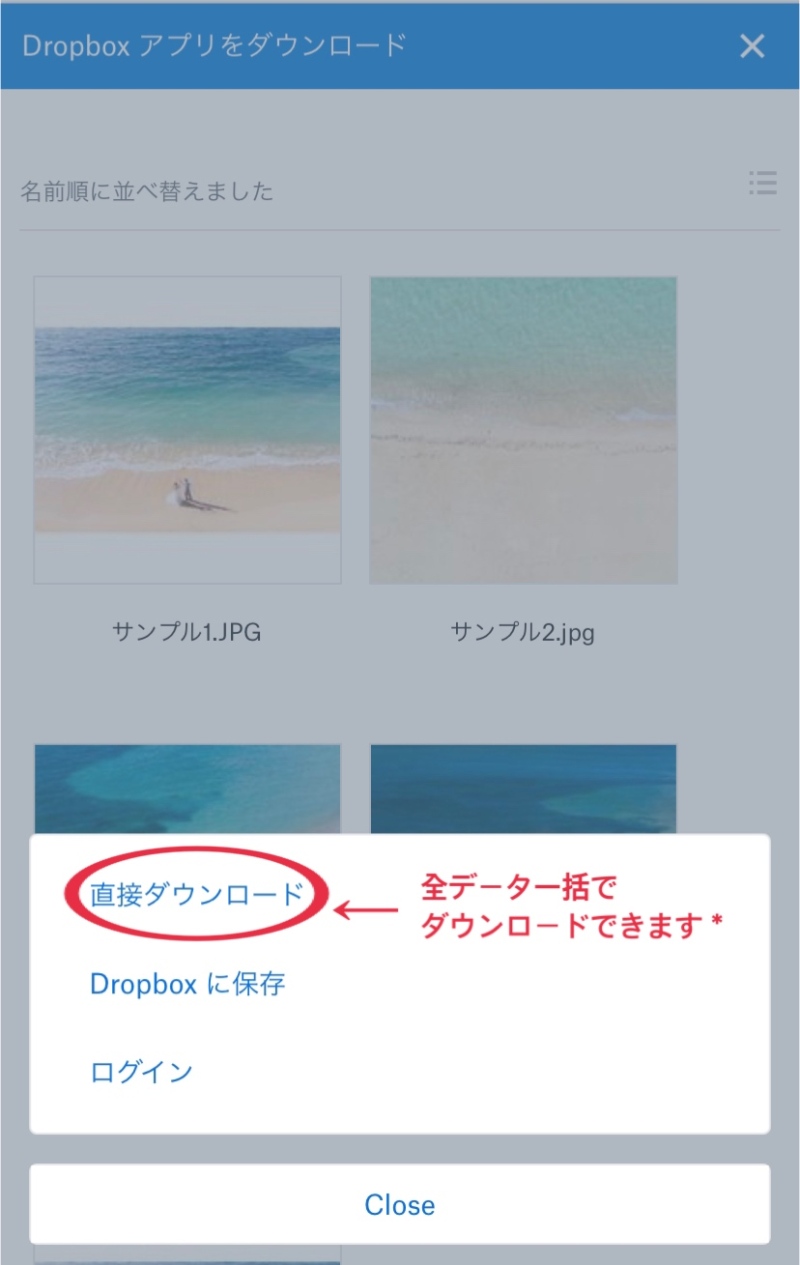Open the partially visible fourth ocean thumbnail
The image size is (800, 1265).
pyautogui.click(x=524, y=785)
